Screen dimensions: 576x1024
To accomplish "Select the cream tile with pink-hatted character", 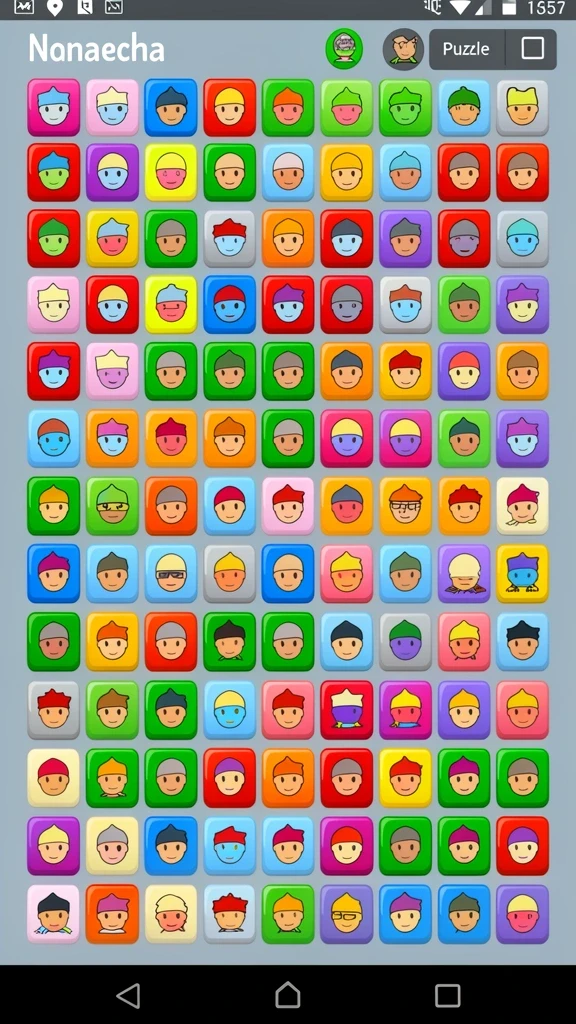I will [522, 505].
